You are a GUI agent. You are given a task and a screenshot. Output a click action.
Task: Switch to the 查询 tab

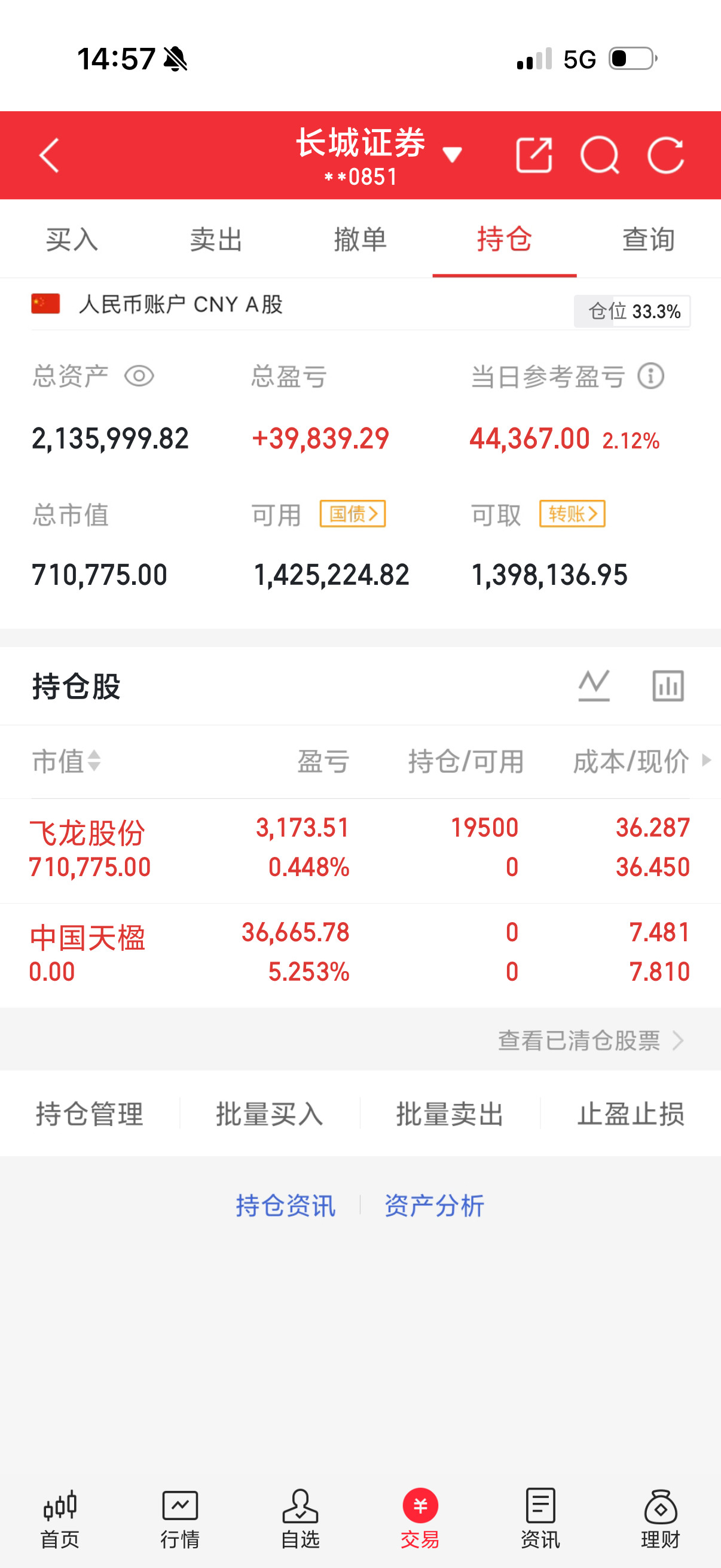[647, 239]
